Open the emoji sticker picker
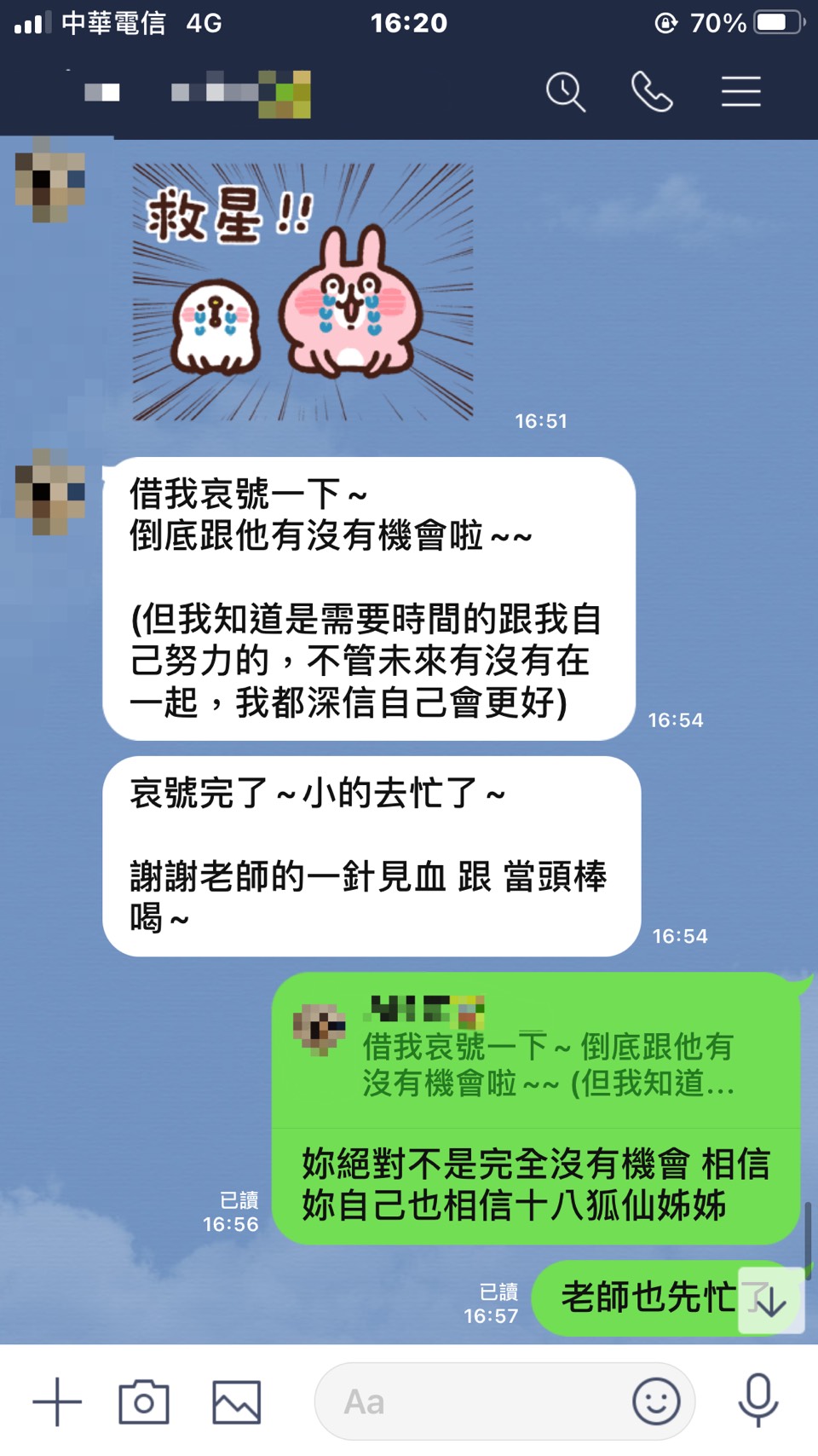 pos(656,1401)
